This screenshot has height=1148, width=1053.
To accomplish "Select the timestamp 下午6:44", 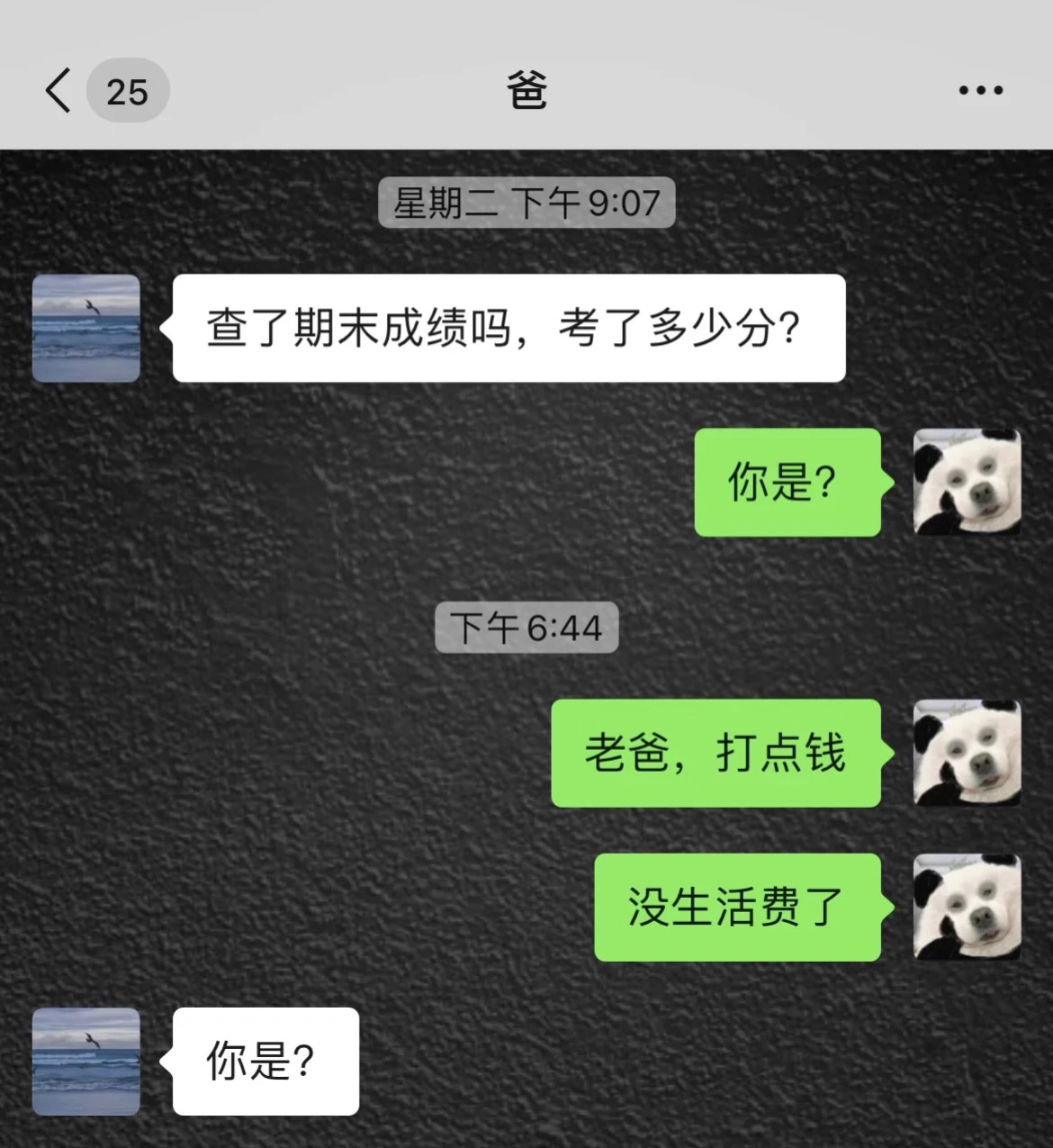I will coord(526,628).
